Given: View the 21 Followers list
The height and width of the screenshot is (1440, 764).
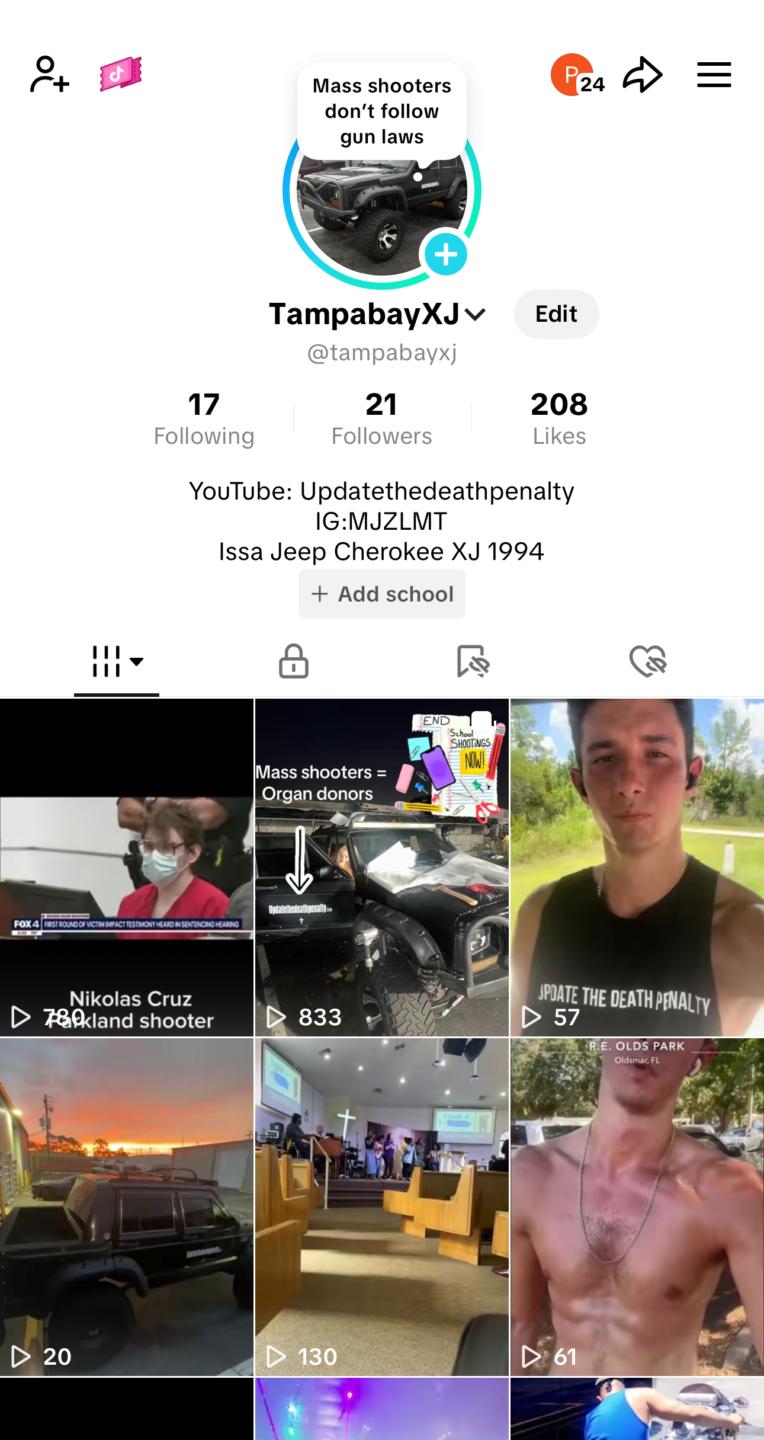Looking at the screenshot, I should (x=381, y=418).
